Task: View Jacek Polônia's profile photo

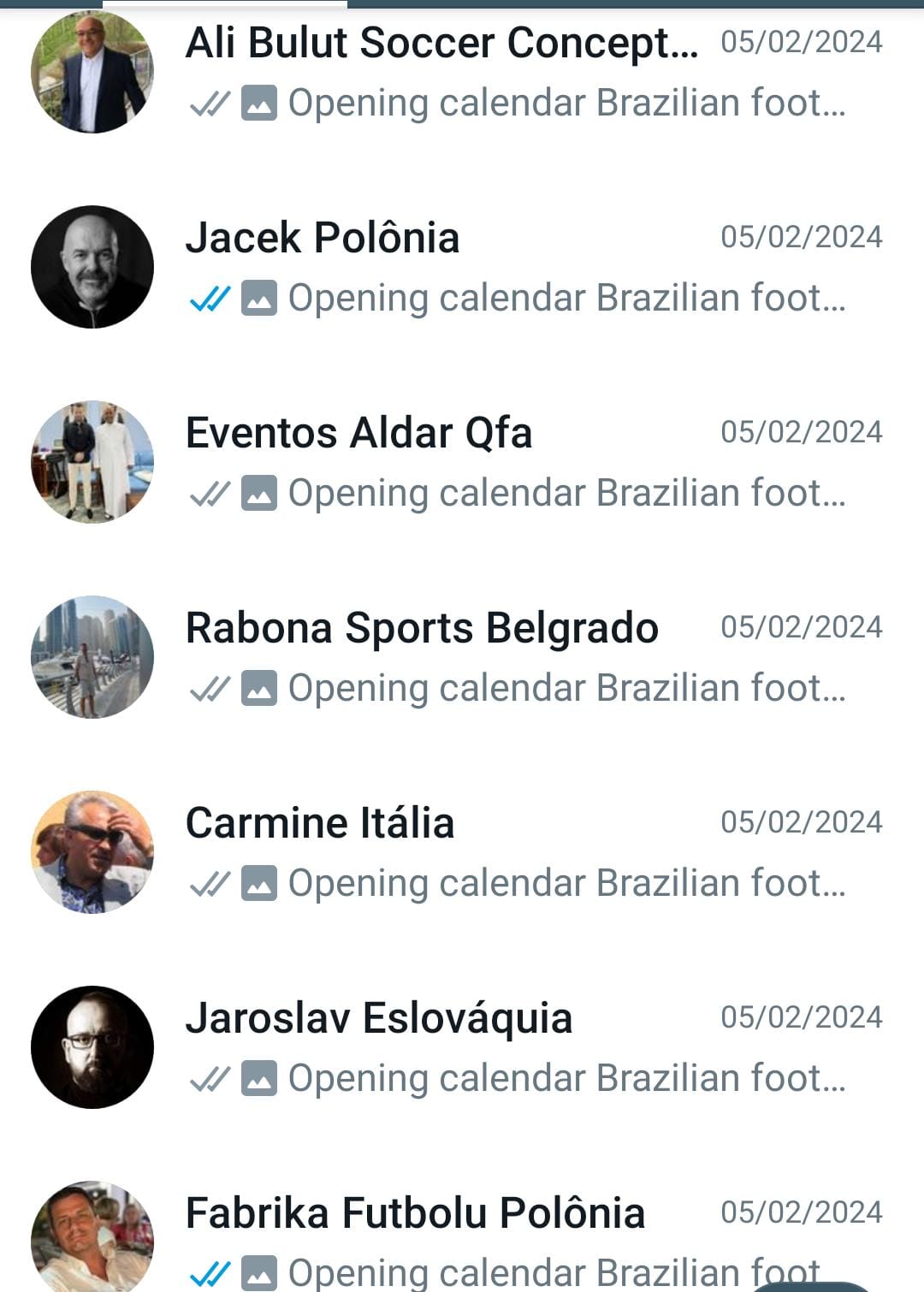Action: [x=92, y=267]
